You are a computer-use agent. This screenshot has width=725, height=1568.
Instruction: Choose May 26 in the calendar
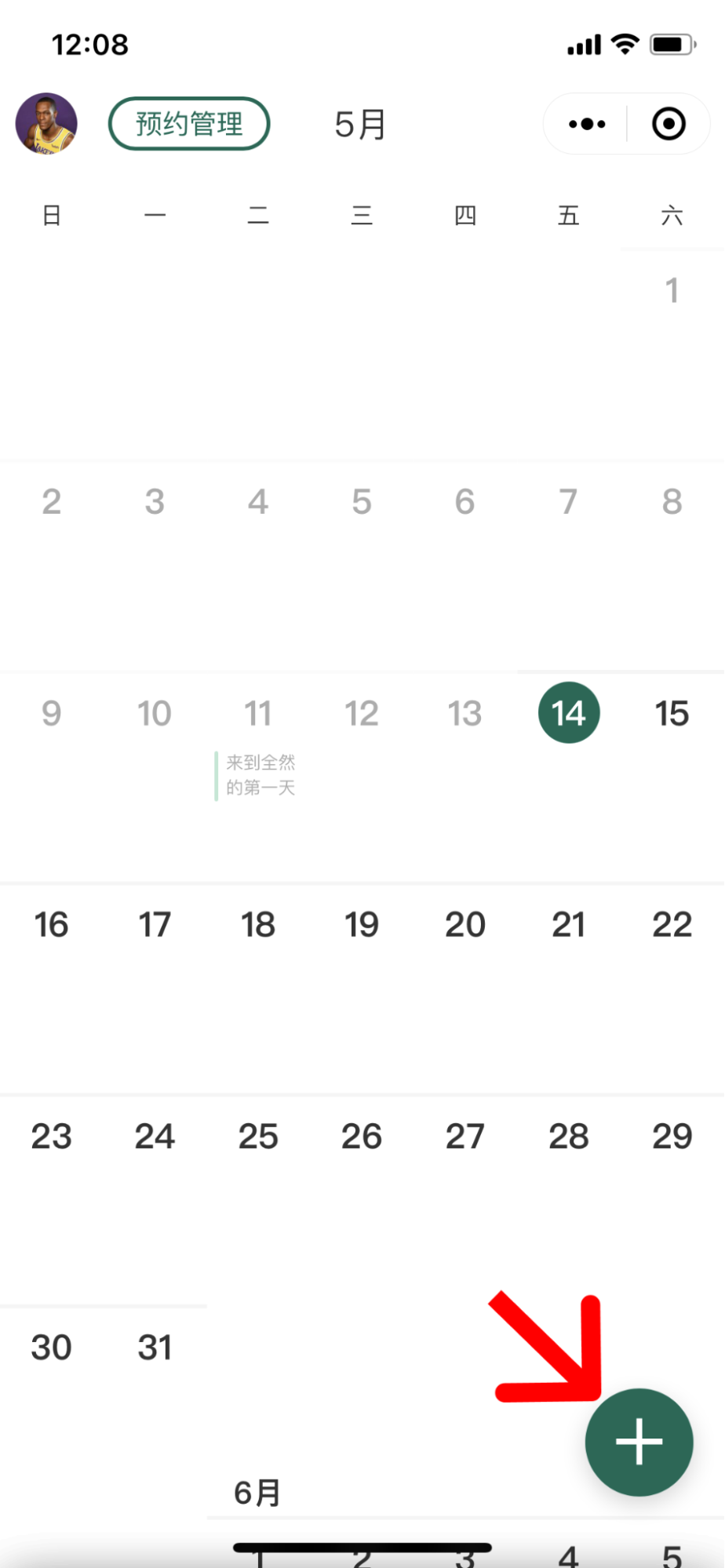[x=362, y=1137]
